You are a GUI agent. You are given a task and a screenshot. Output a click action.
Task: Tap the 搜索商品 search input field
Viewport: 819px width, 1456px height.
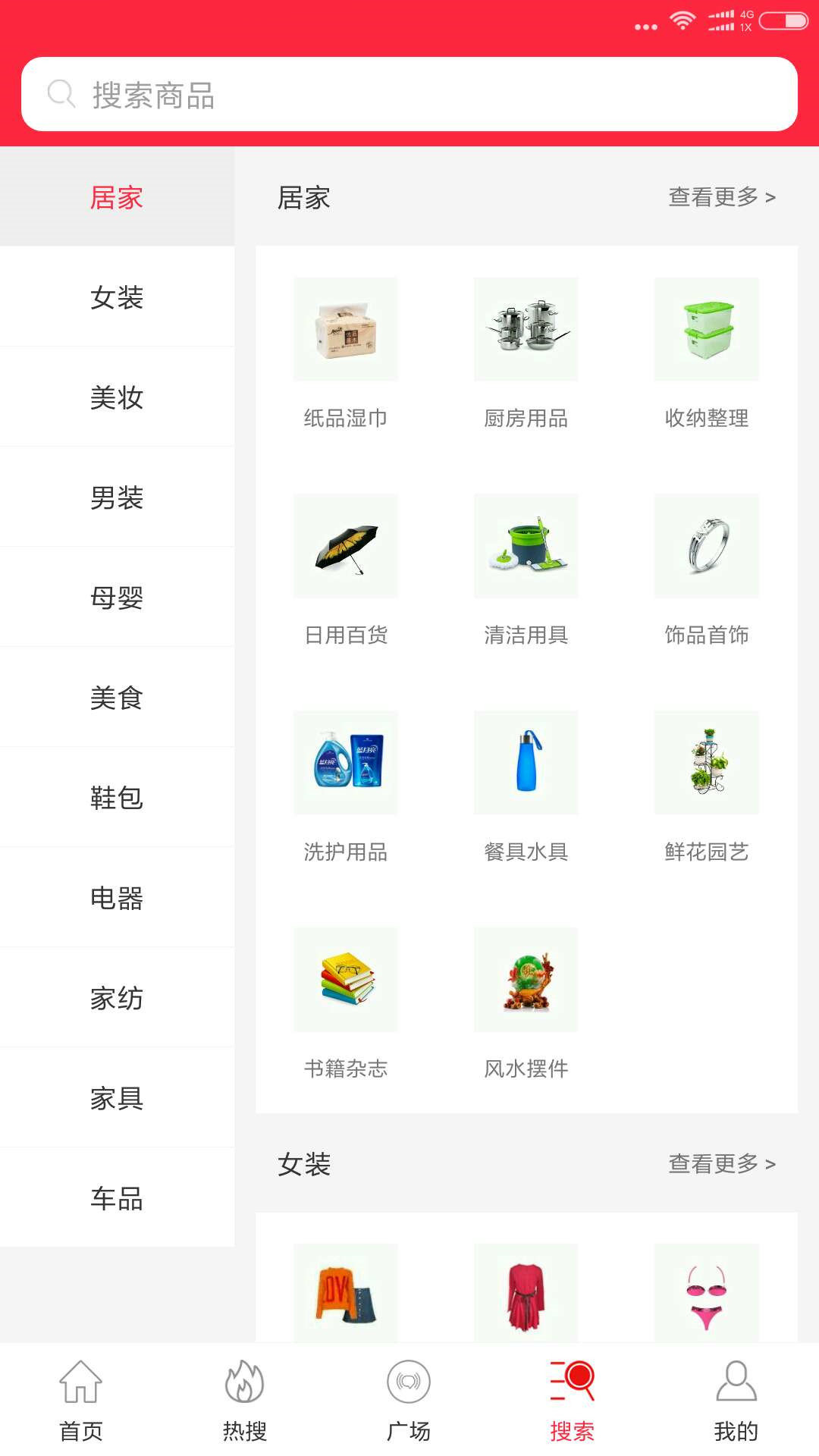pos(409,93)
